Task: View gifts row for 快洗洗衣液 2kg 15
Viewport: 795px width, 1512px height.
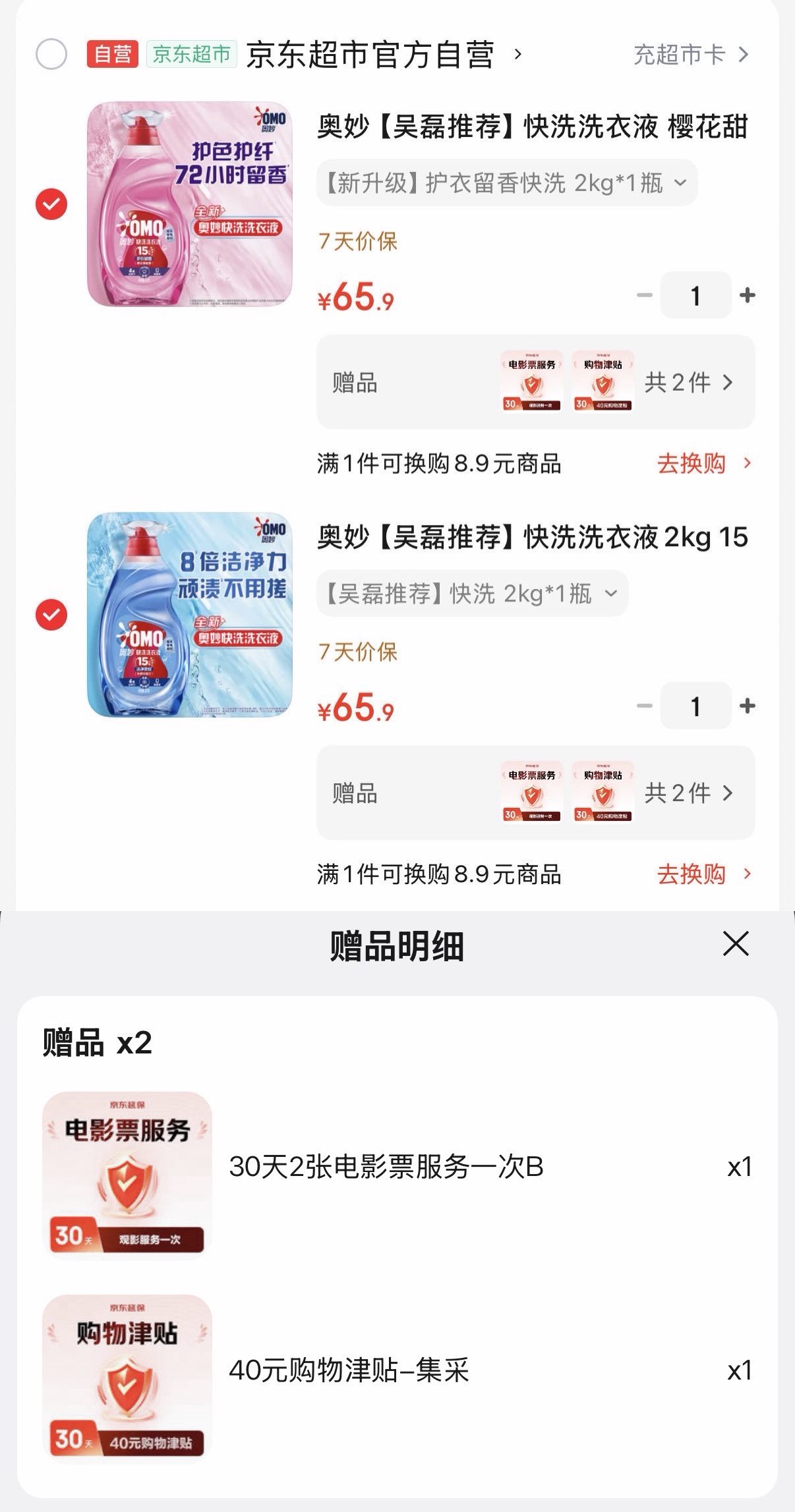Action: point(535,793)
